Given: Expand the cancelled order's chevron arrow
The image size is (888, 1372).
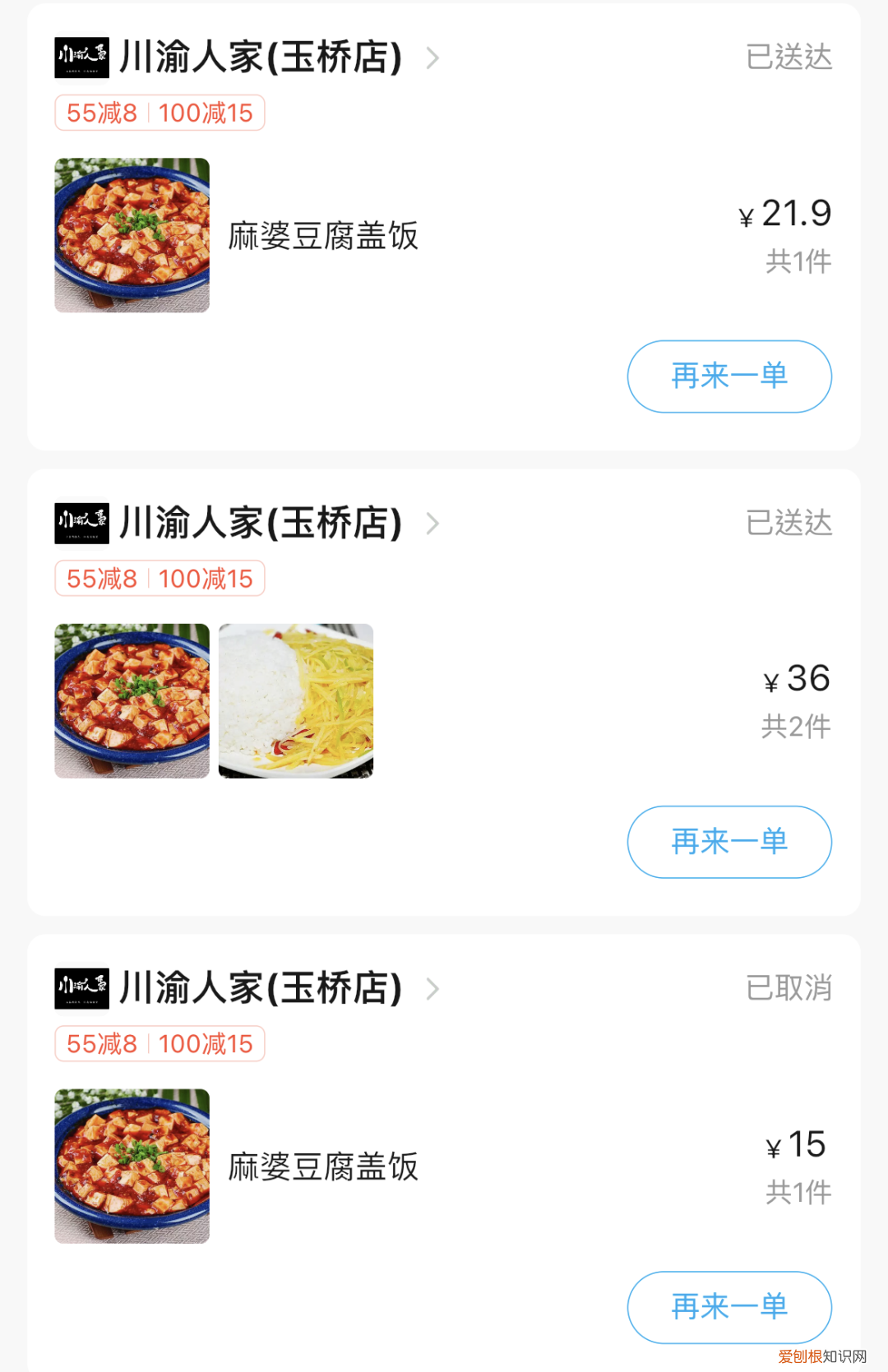Looking at the screenshot, I should click(432, 989).
